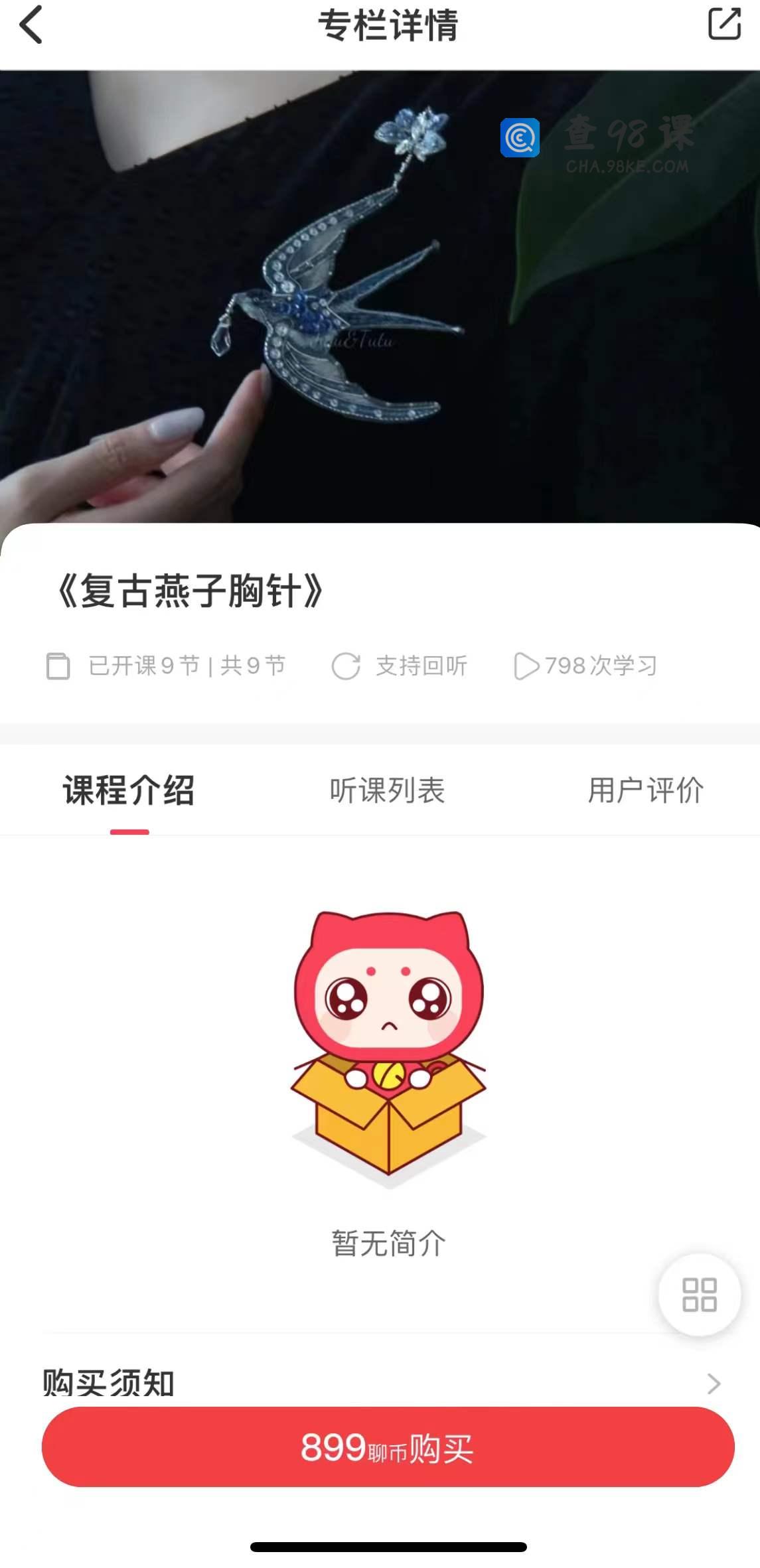Switch to the 听课列表 tab
The height and width of the screenshot is (1568, 760).
387,790
